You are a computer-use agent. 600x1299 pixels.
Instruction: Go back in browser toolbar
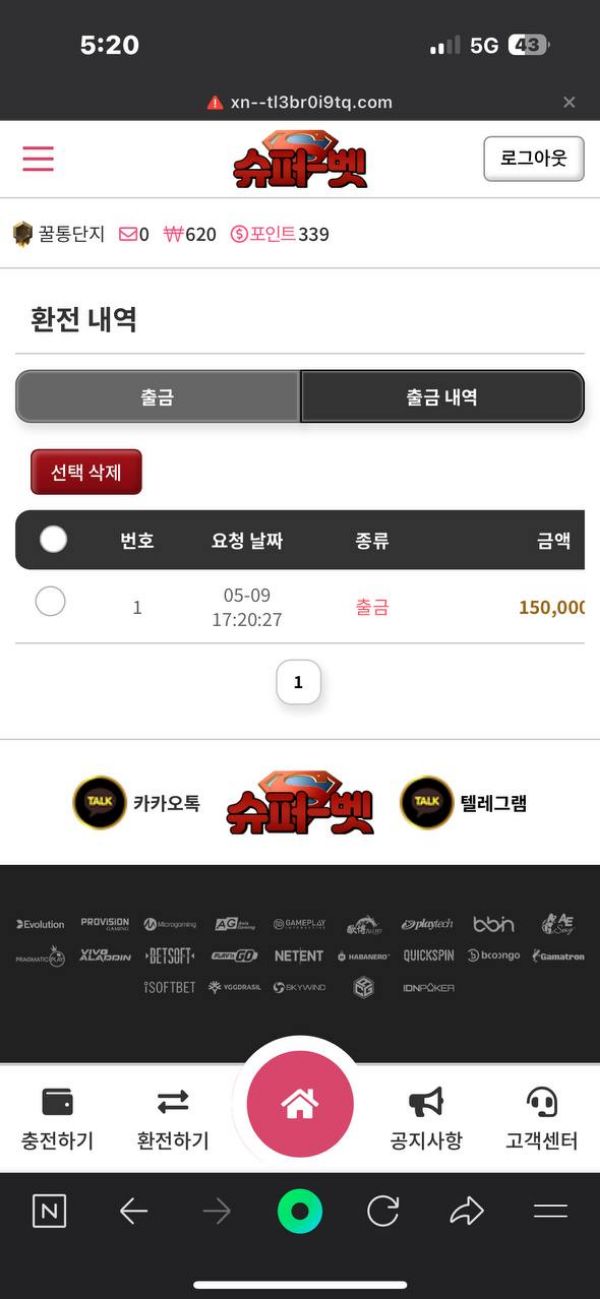point(133,1212)
